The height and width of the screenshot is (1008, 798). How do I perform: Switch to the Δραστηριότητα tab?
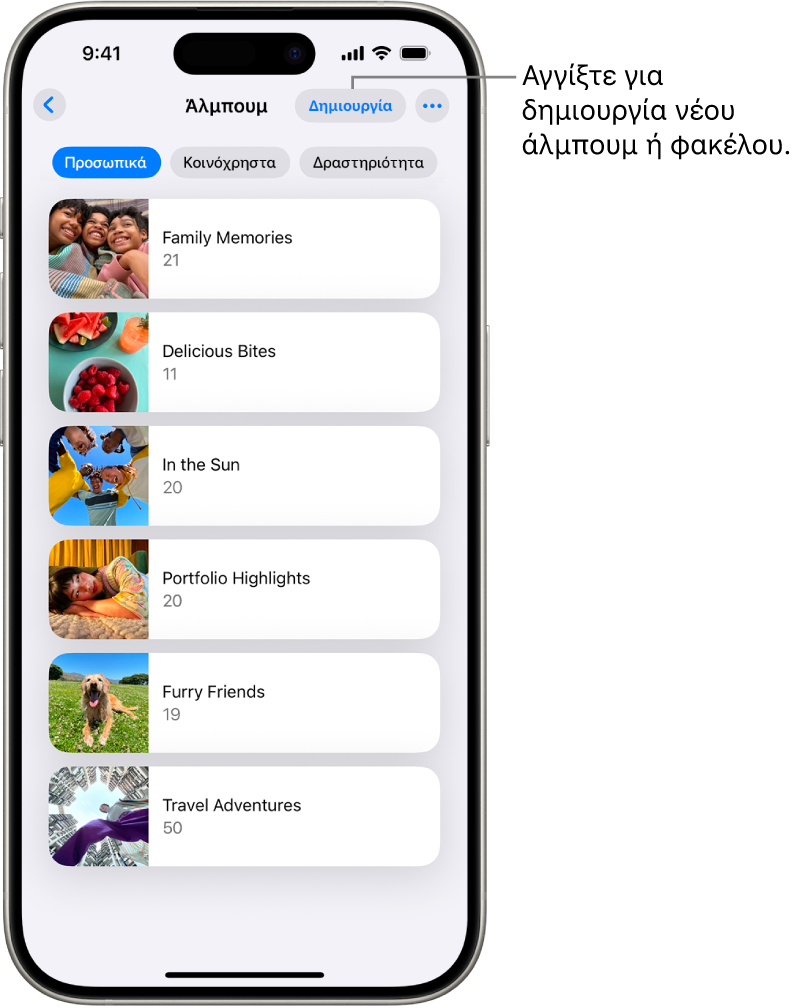[x=368, y=162]
